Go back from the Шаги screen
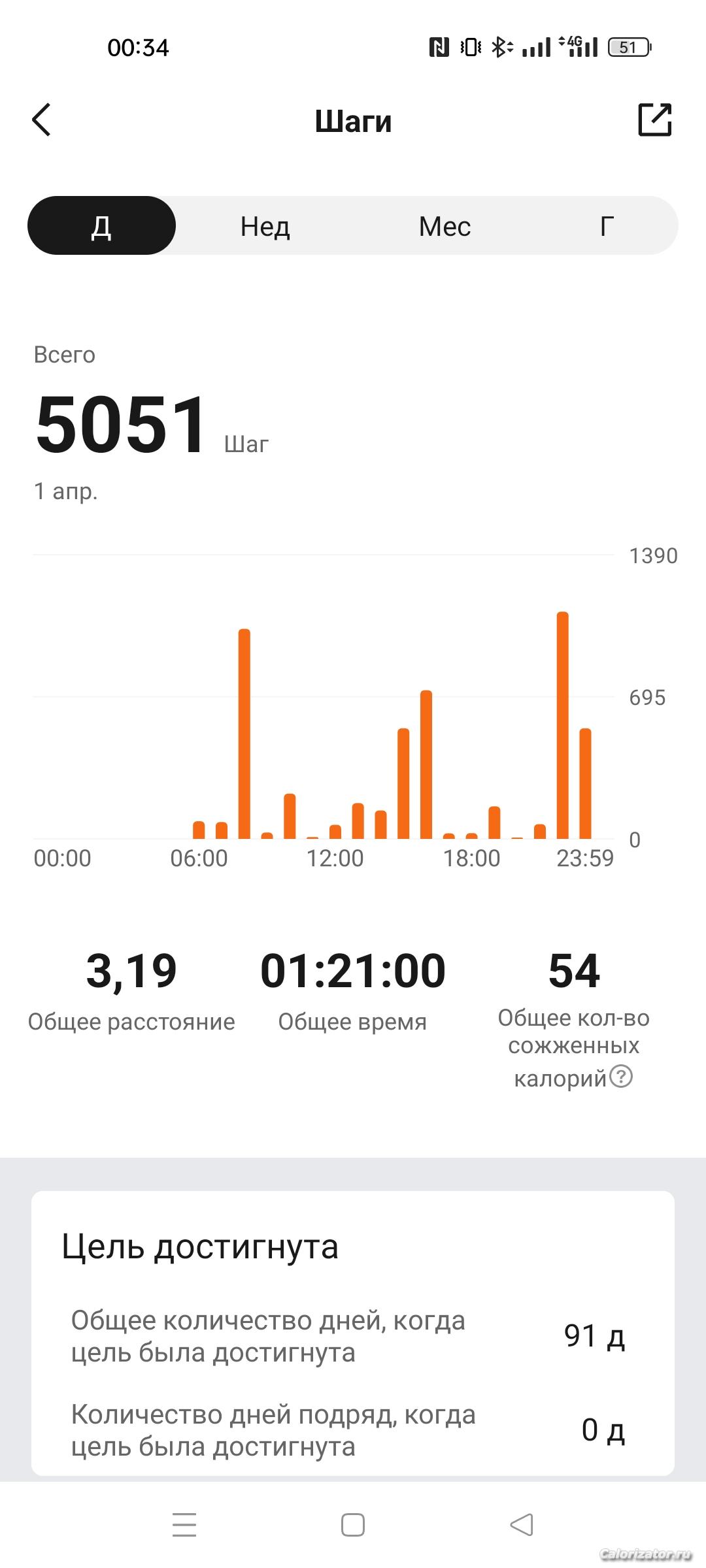This screenshot has width=706, height=1568. (41, 120)
